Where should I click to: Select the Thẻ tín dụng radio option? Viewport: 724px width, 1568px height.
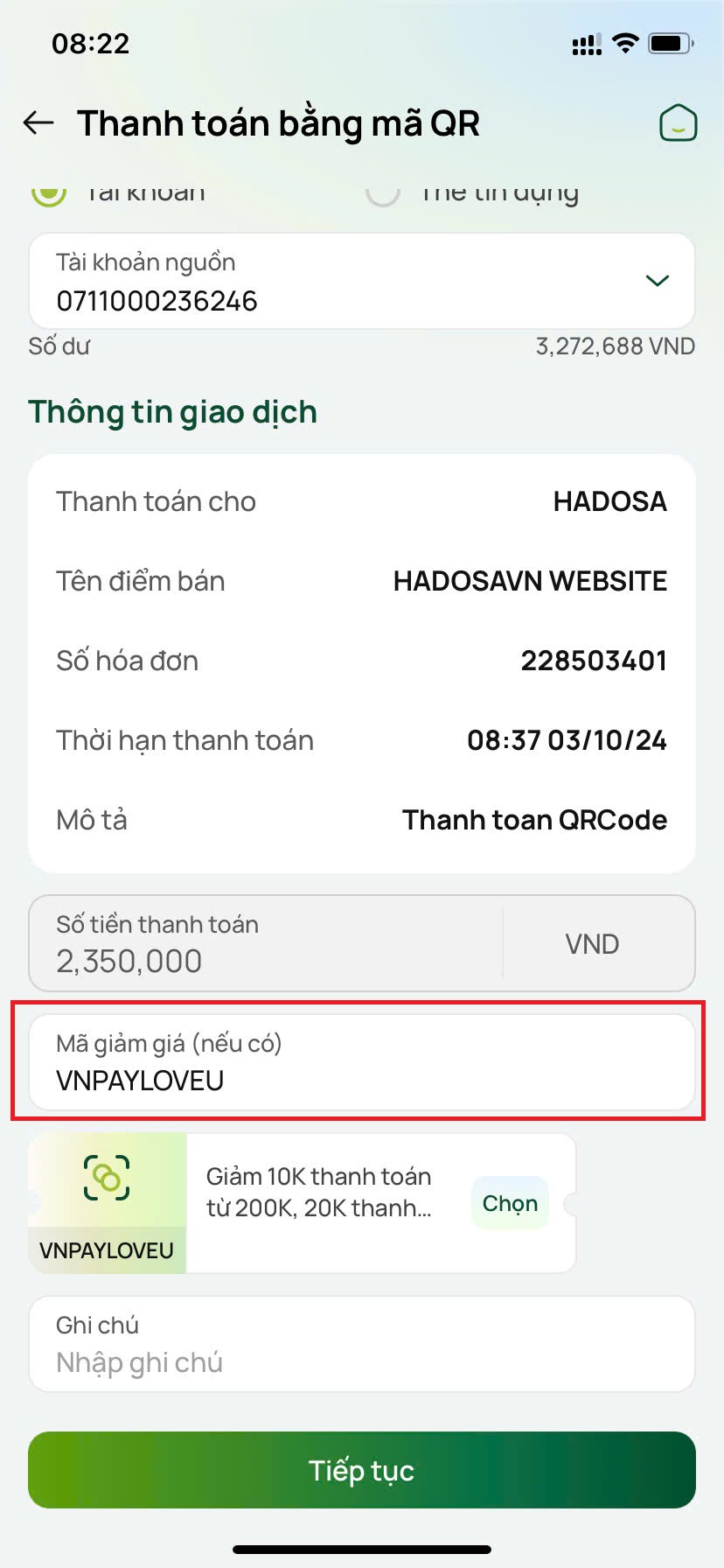coord(383,192)
